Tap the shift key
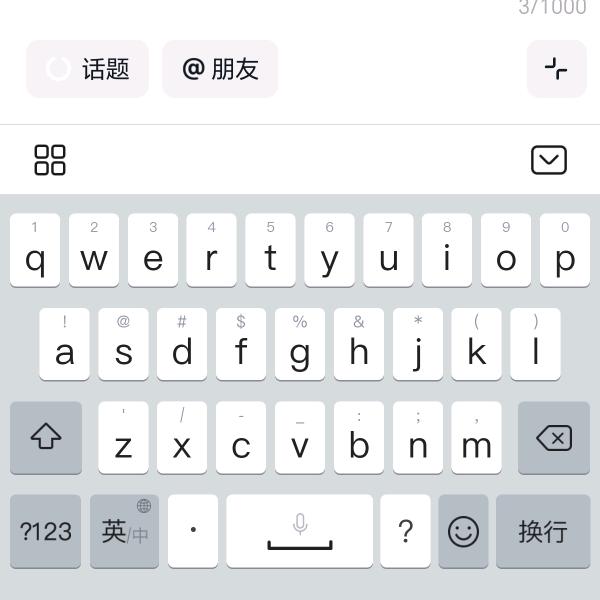The width and height of the screenshot is (600, 600). point(46,438)
